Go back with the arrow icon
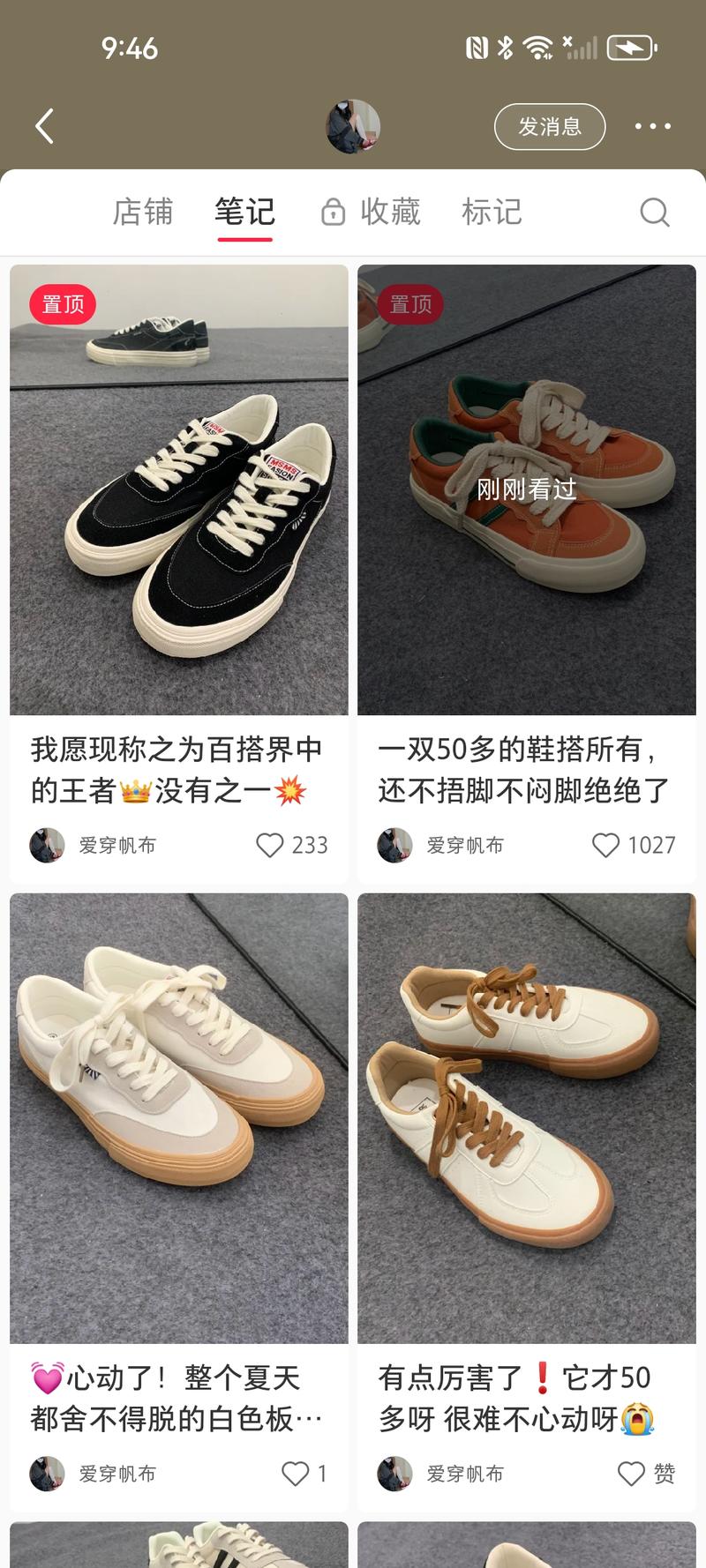Image resolution: width=706 pixels, height=1568 pixels. pos(45,126)
